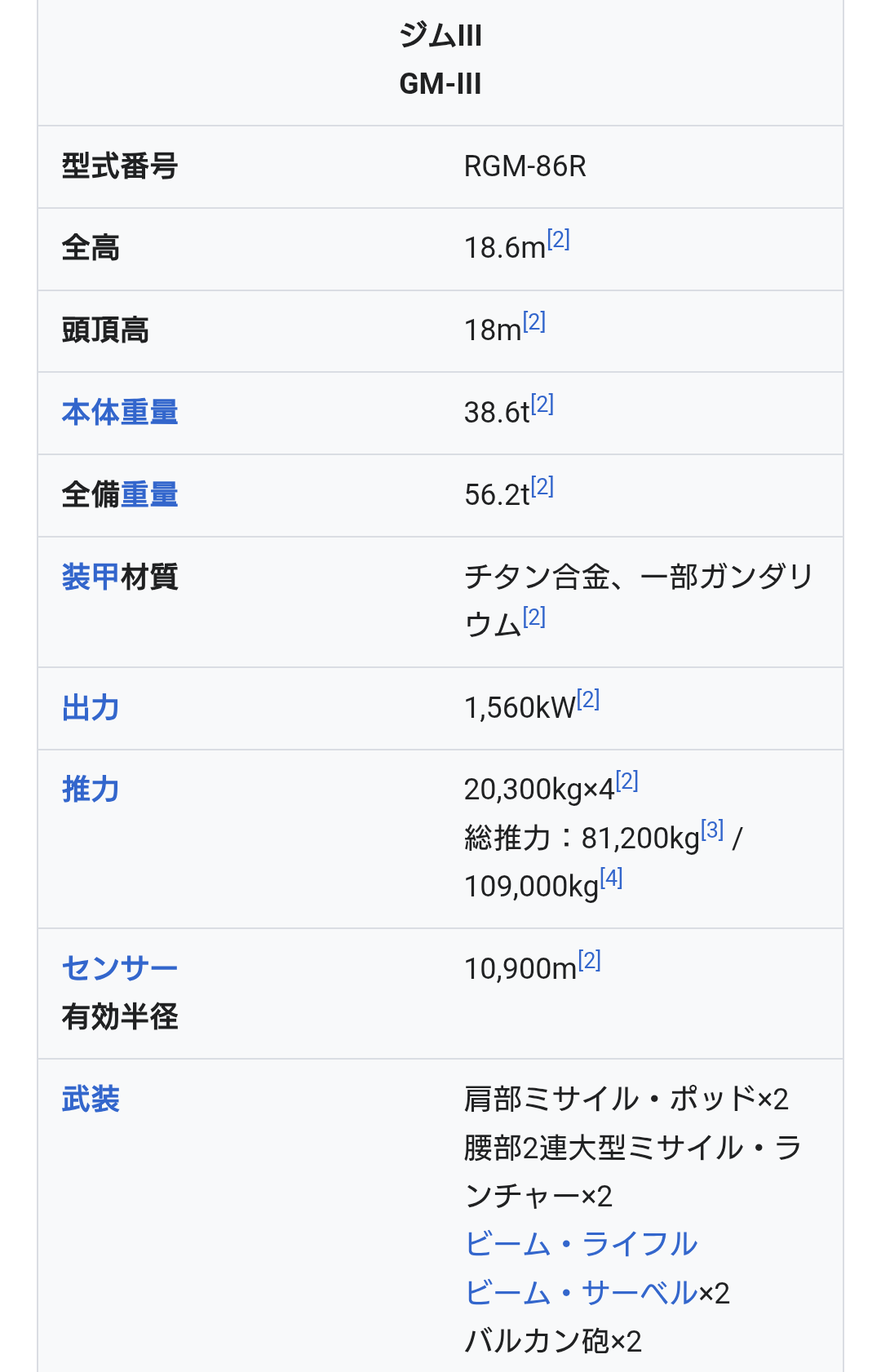Open footnote [3] next to 81,200kg
The height and width of the screenshot is (1372, 881).
[x=712, y=830]
